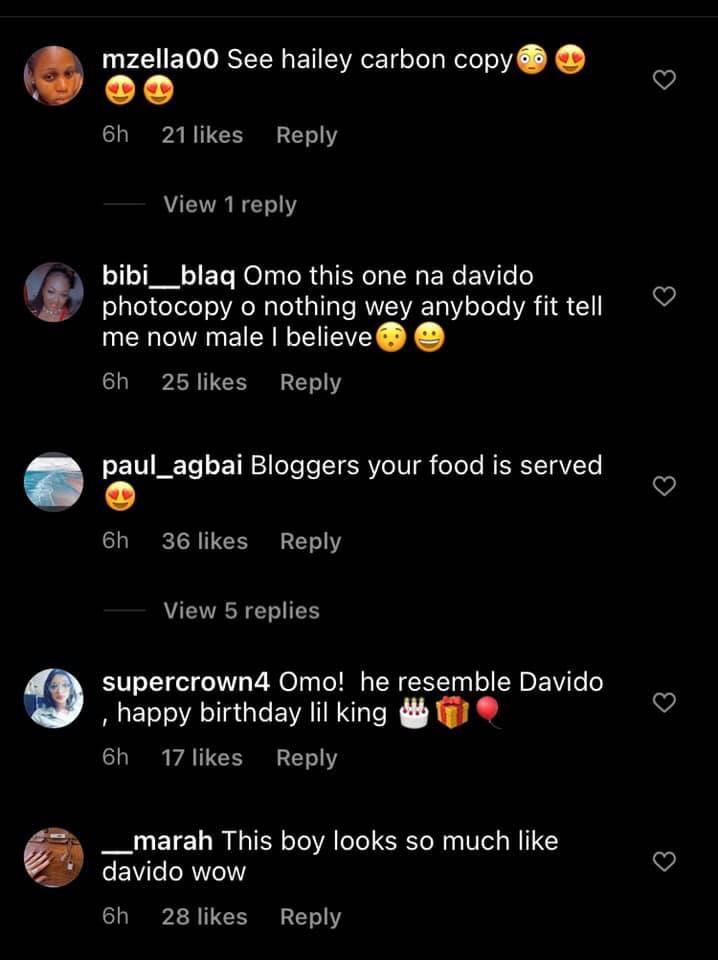Reply to supercrown4's comment
718x960 pixels.
[306, 758]
